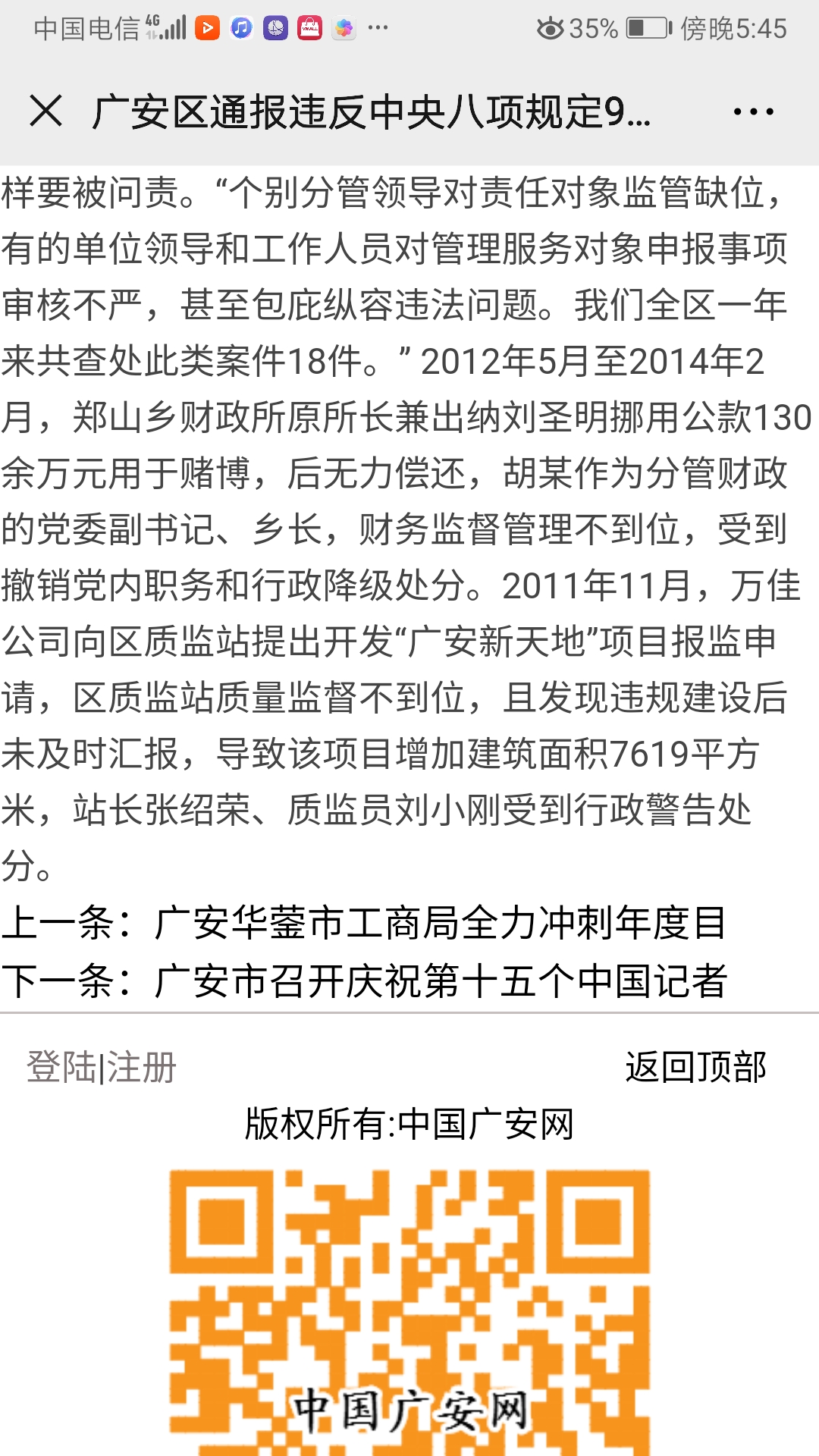Return to top via 返回顶部

[x=695, y=1067]
